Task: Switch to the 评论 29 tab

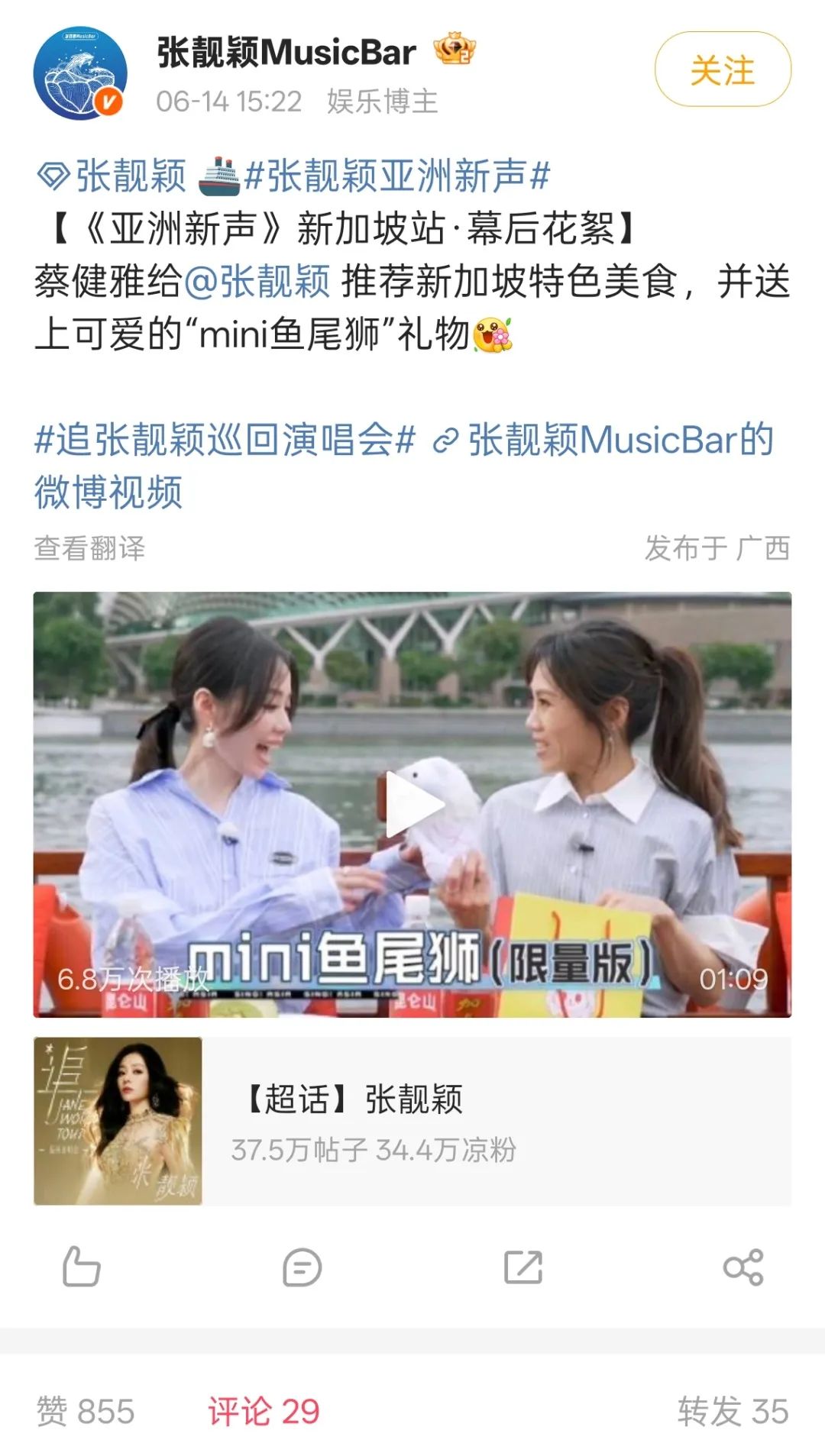Action: 264,1412
